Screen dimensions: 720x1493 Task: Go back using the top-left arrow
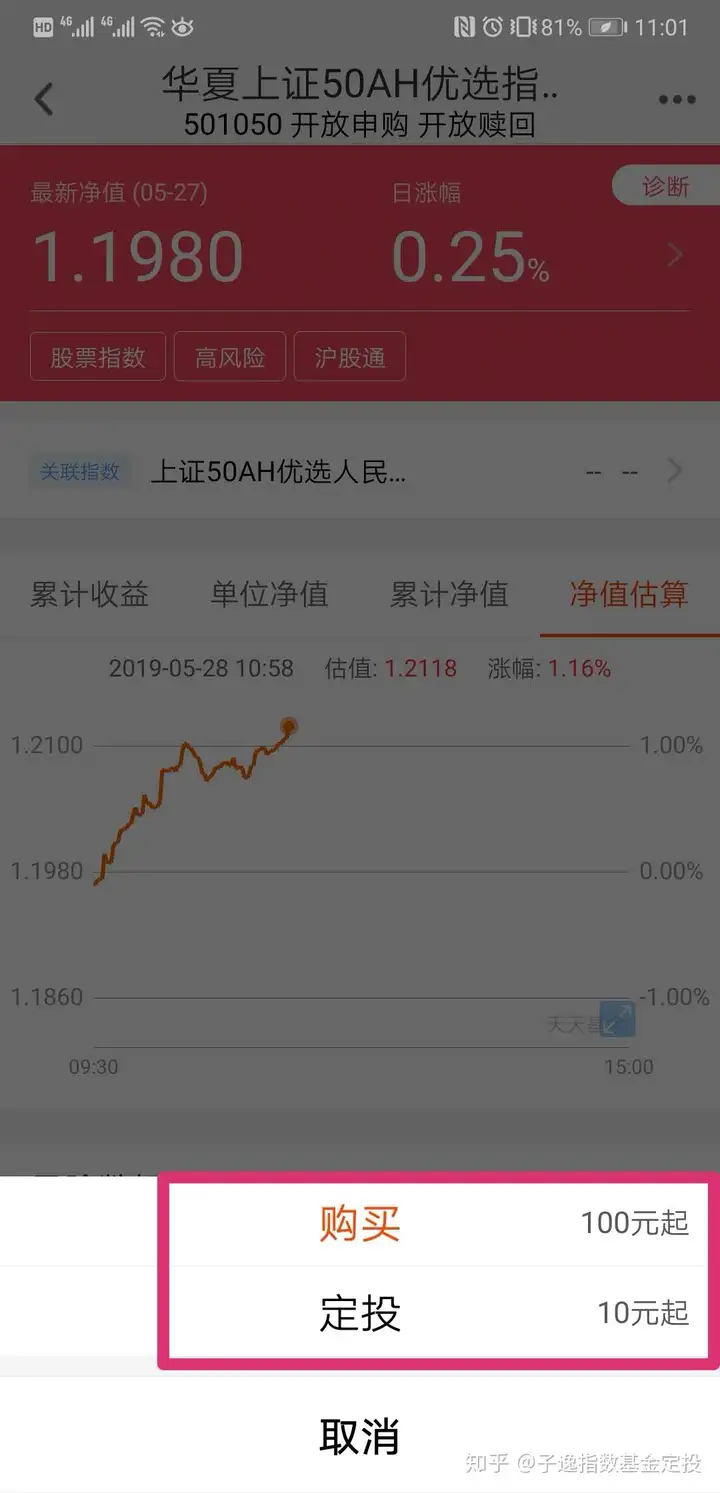pos(44,100)
